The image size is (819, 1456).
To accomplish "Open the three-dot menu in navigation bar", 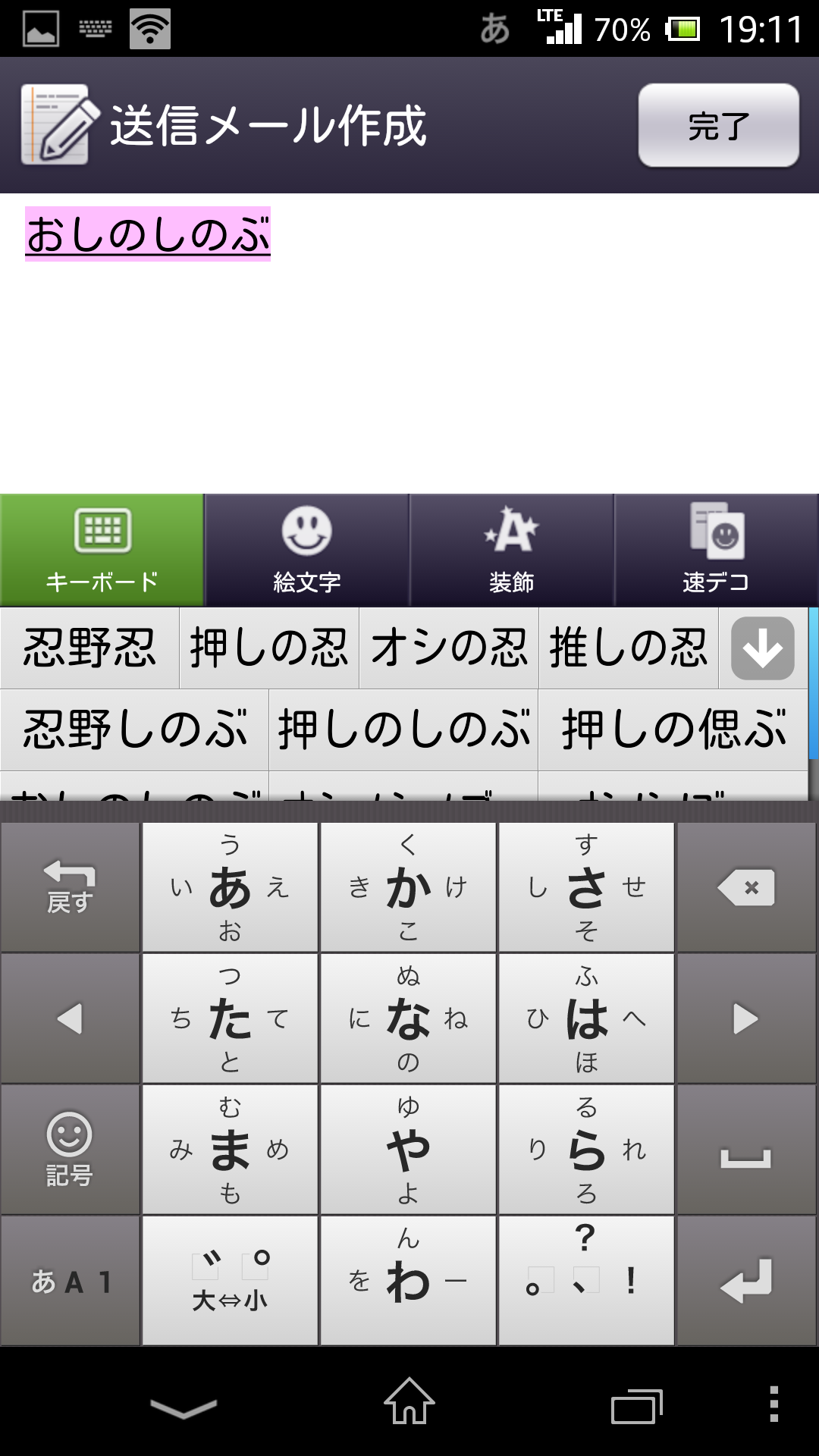I will click(773, 1403).
